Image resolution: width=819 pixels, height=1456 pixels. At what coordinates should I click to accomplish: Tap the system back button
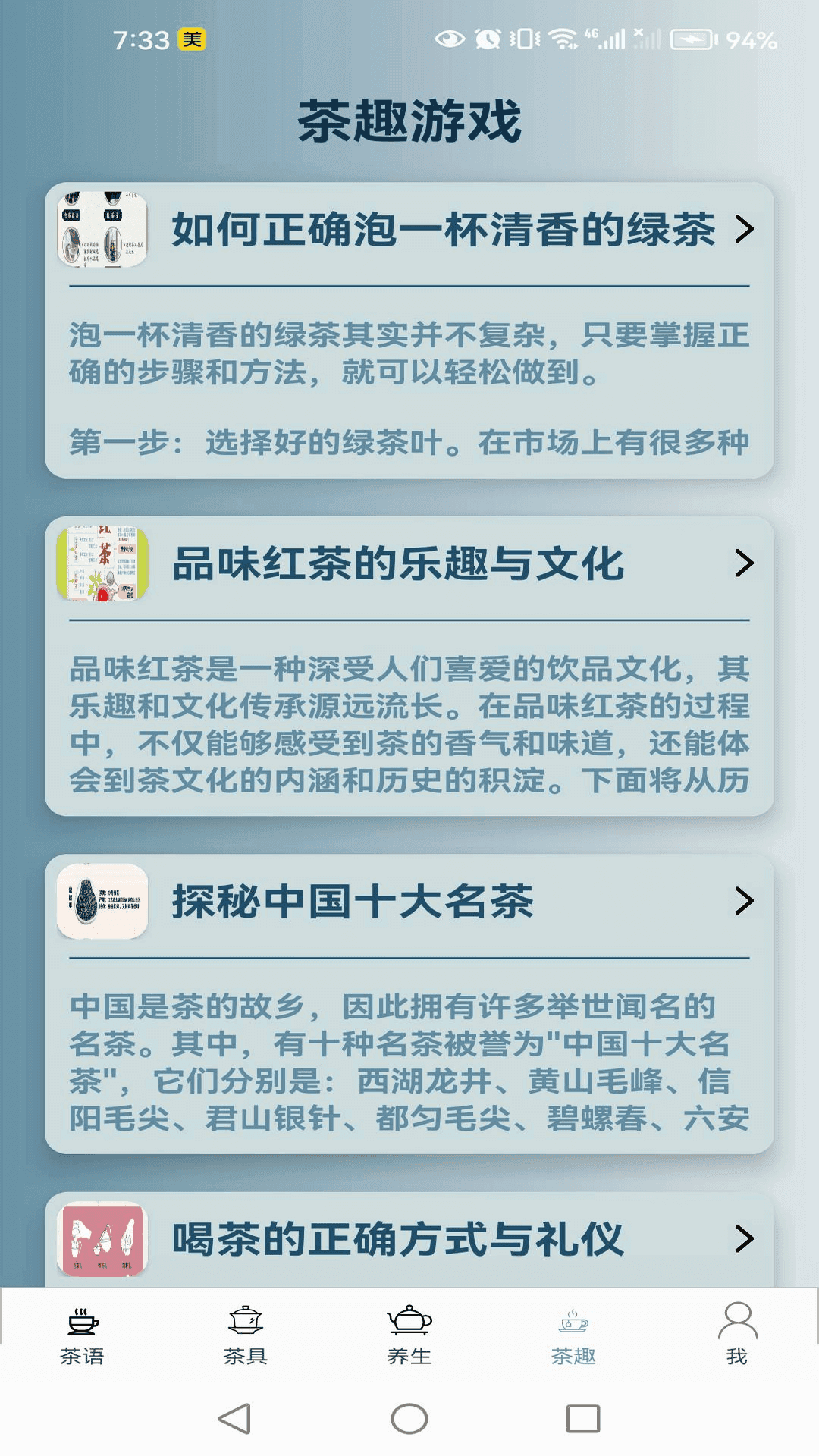coord(234,1419)
